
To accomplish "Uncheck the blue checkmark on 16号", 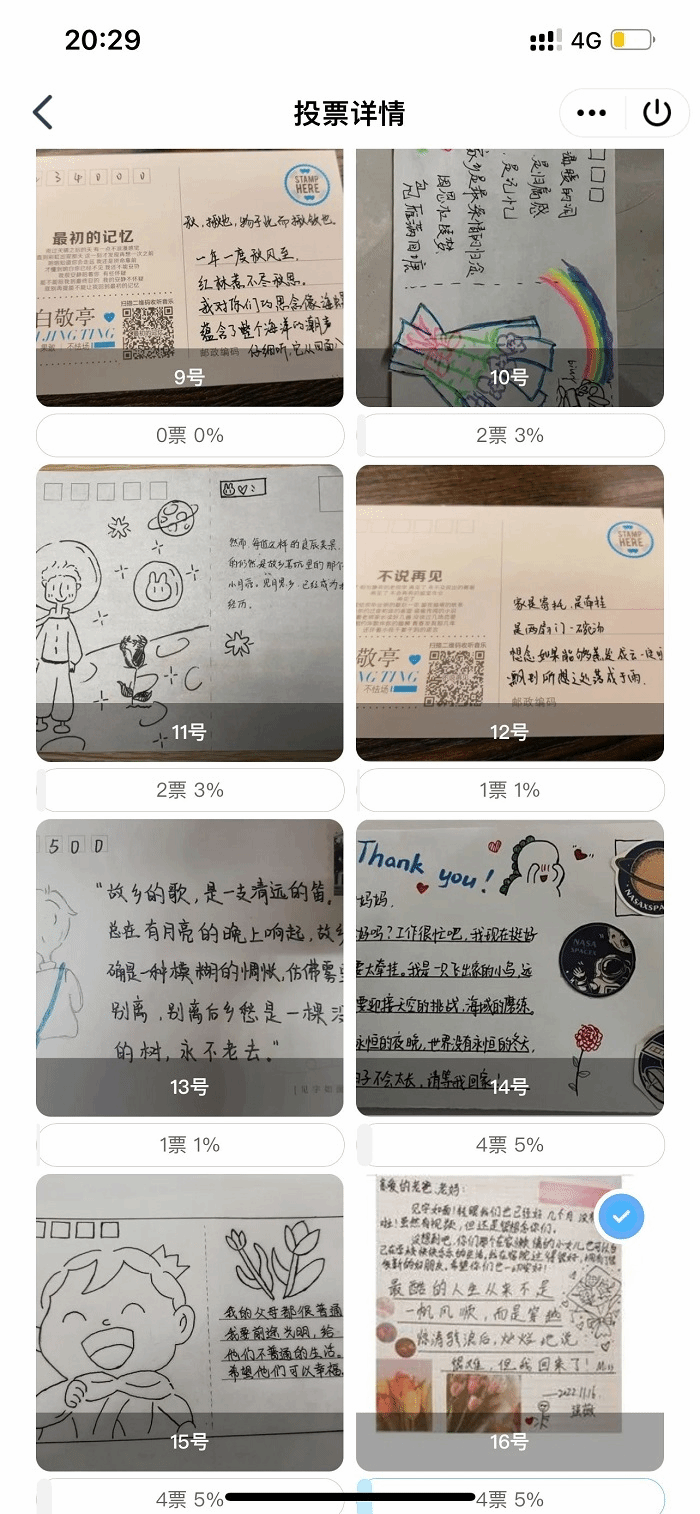I will coord(621,1217).
